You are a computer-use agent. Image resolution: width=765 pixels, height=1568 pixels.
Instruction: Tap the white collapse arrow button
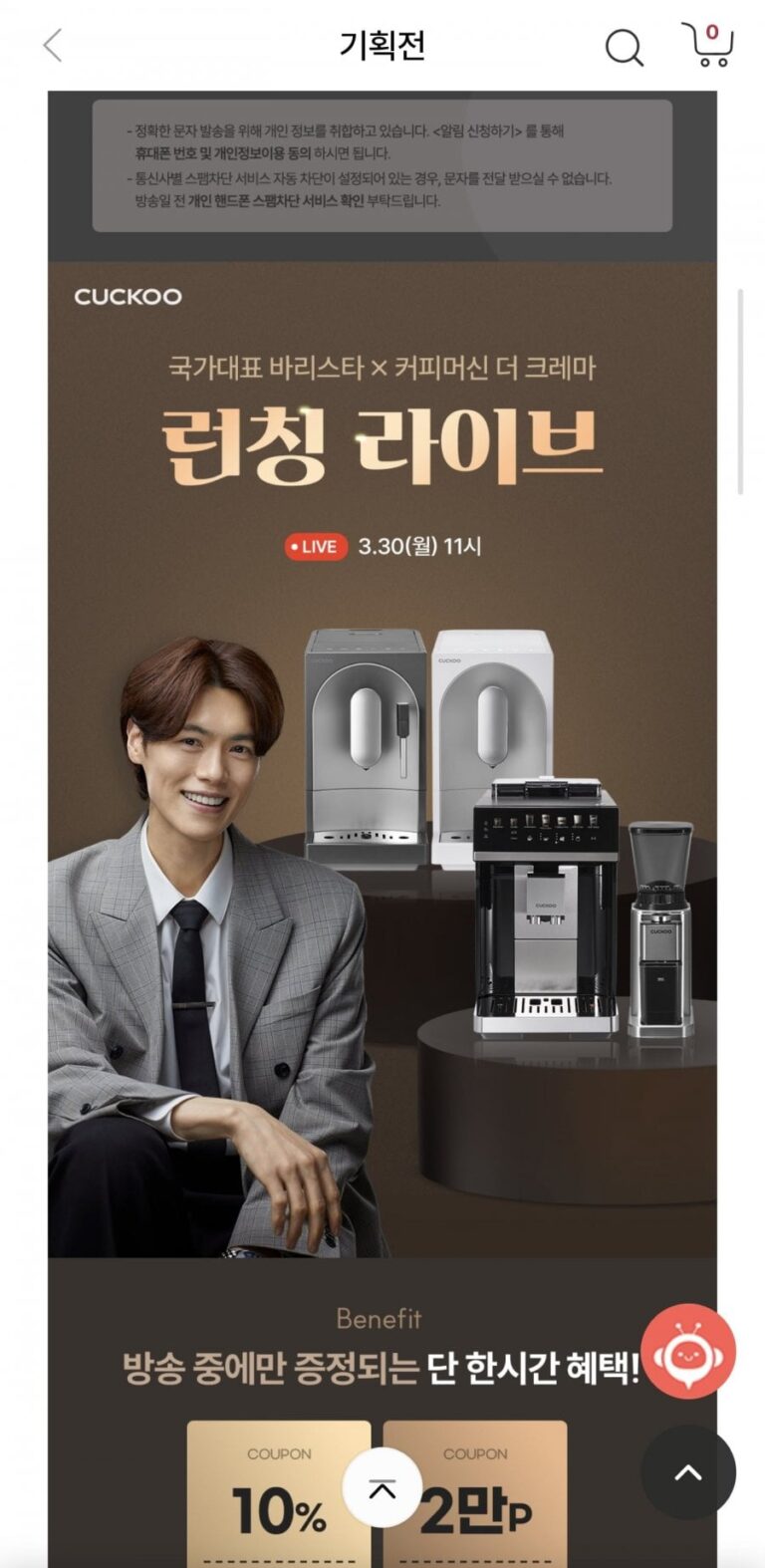[x=382, y=1489]
